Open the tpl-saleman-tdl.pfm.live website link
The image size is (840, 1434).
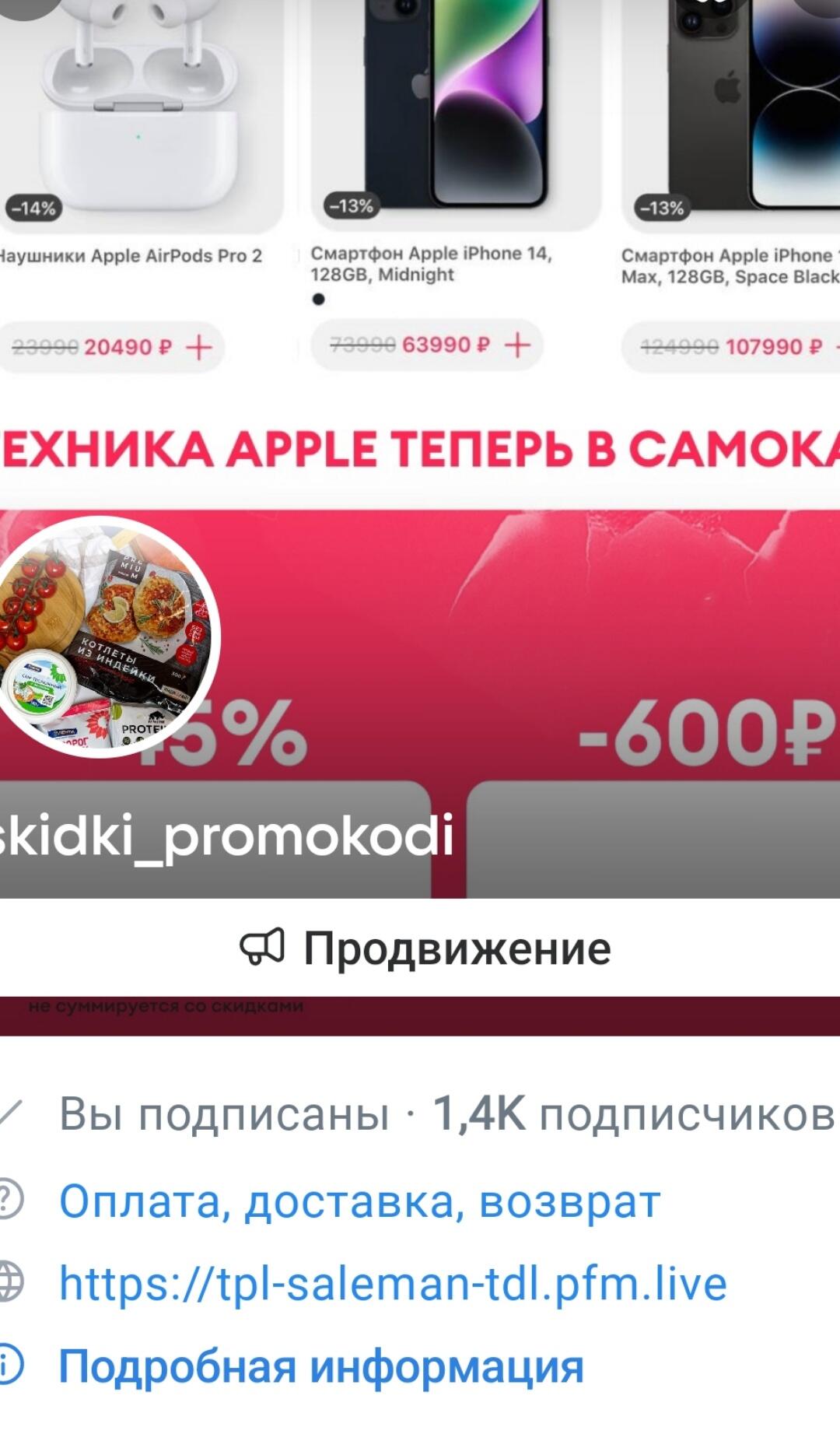[393, 1283]
